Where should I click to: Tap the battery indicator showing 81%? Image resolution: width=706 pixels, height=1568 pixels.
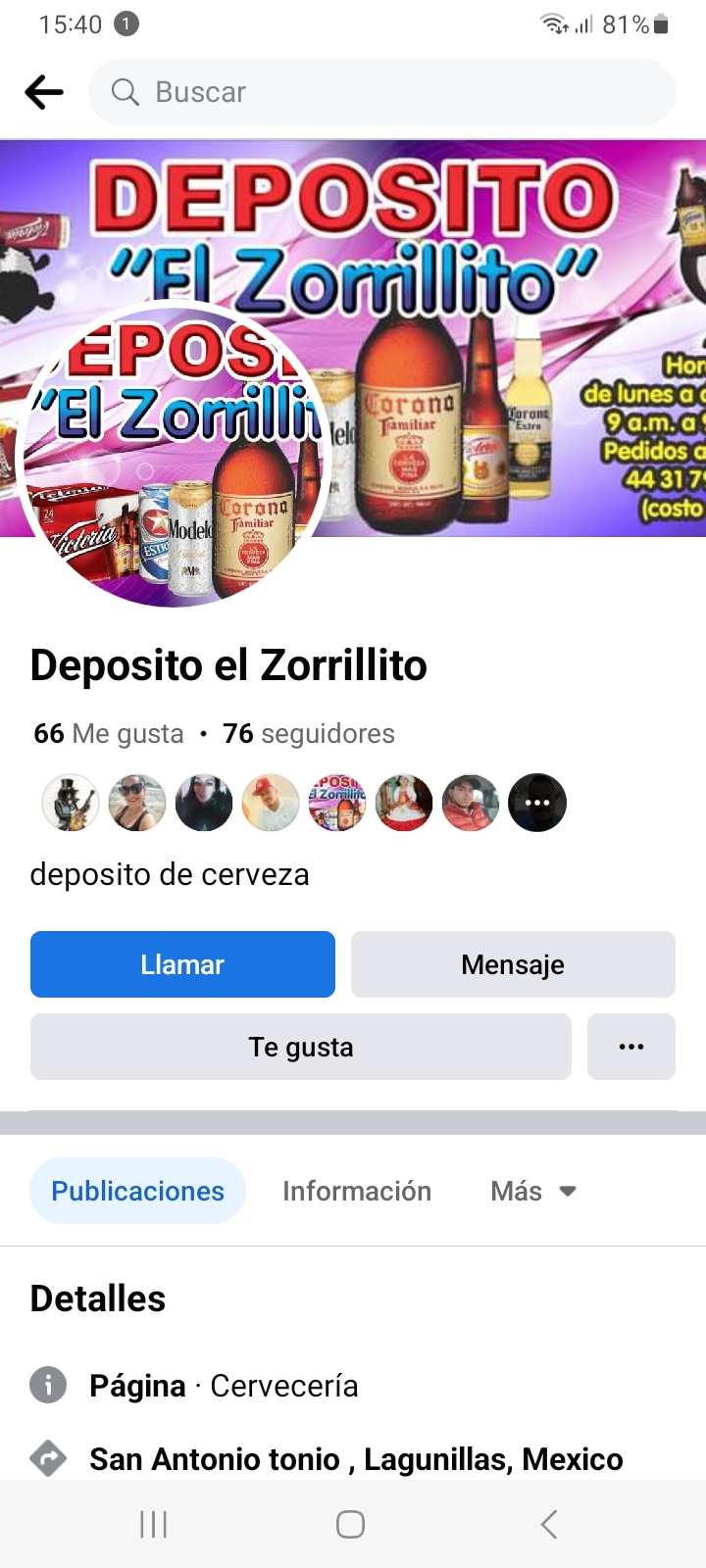[x=648, y=24]
